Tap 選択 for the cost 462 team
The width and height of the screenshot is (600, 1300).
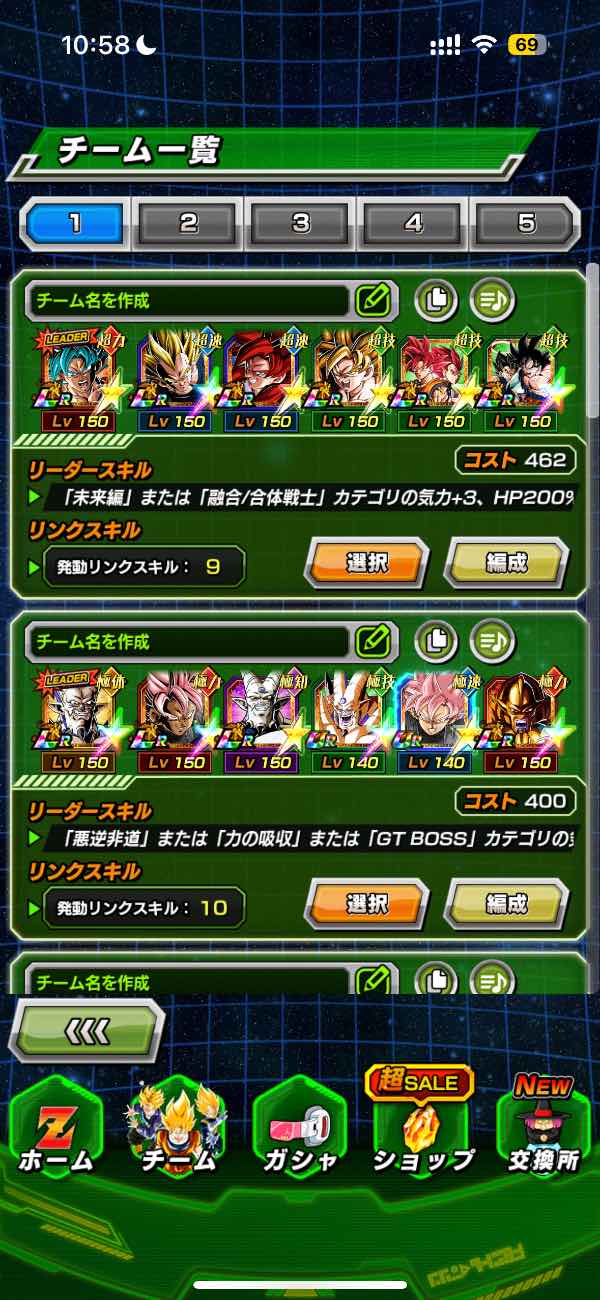366,563
